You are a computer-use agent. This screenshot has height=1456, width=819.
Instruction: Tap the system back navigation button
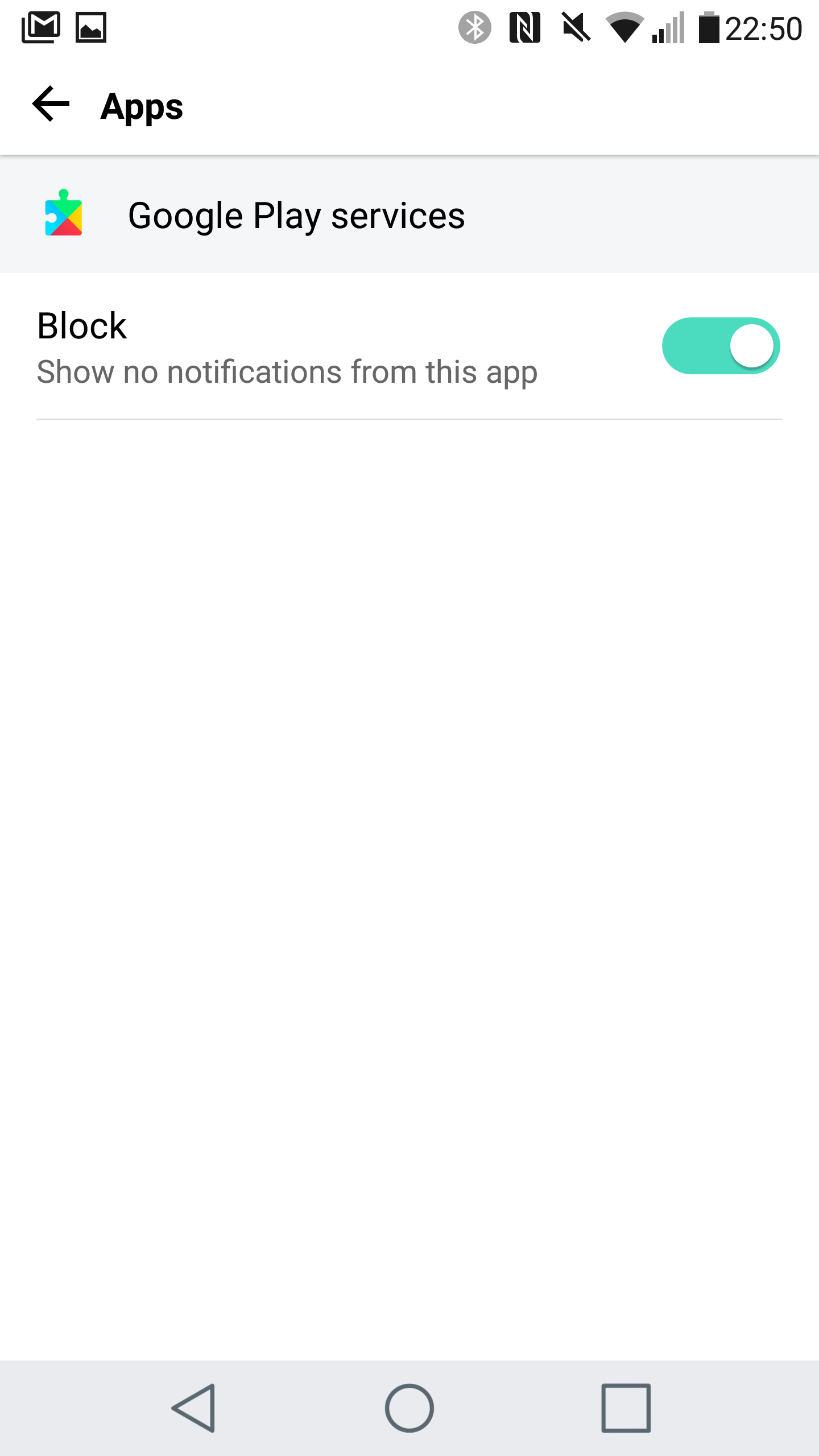[194, 1408]
